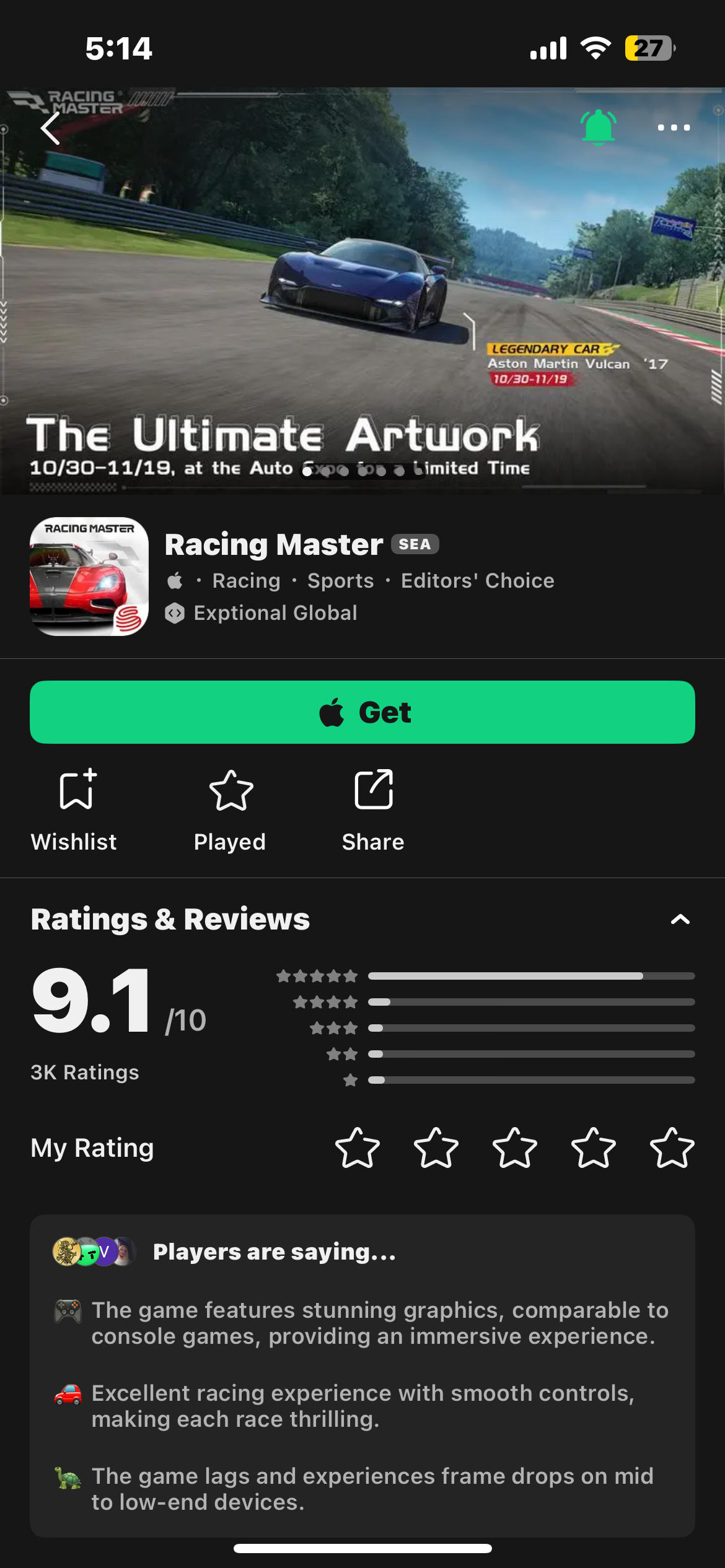
Task: Open the Editors' Choice tag
Action: 477,581
